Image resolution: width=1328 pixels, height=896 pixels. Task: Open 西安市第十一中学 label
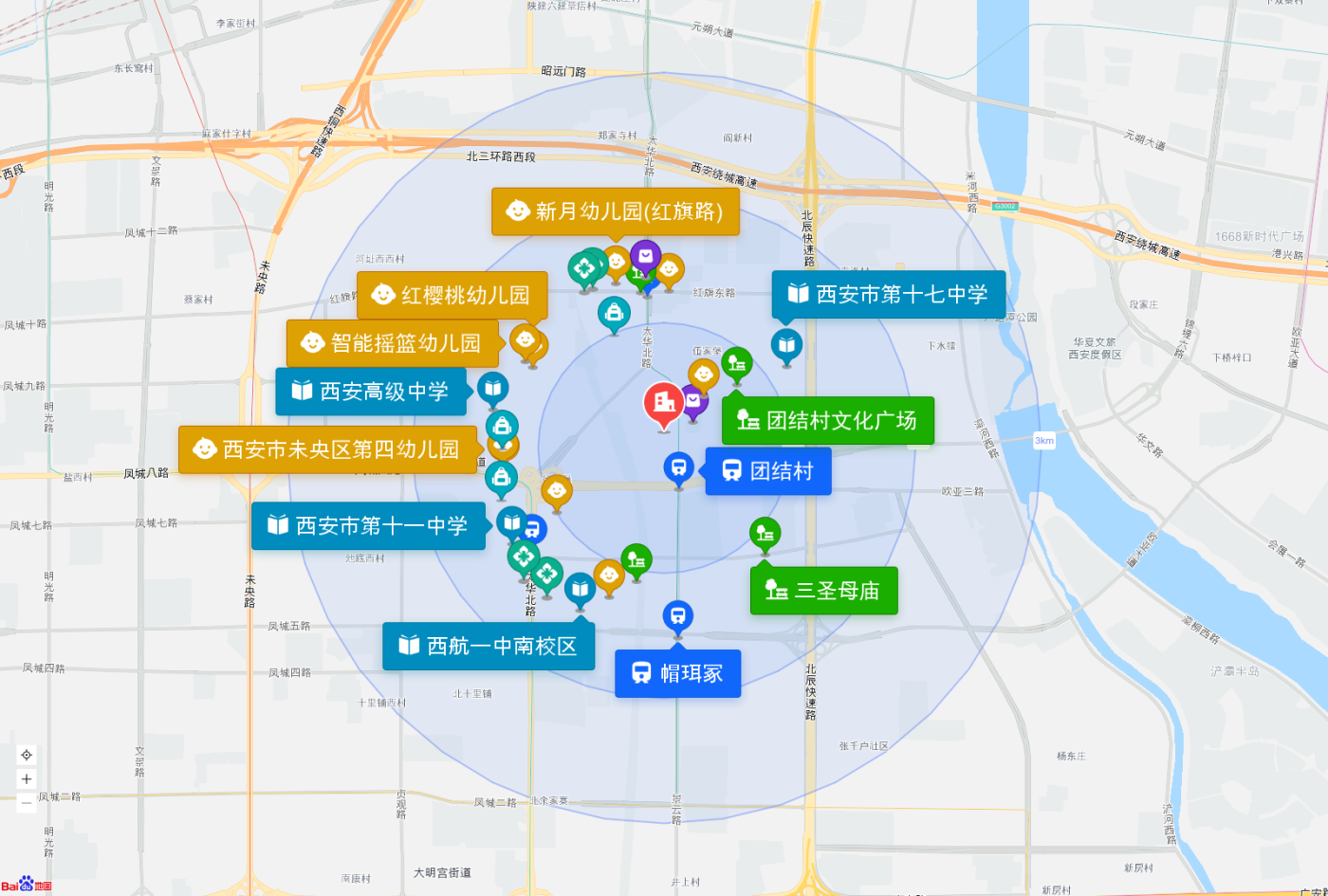pos(368,525)
